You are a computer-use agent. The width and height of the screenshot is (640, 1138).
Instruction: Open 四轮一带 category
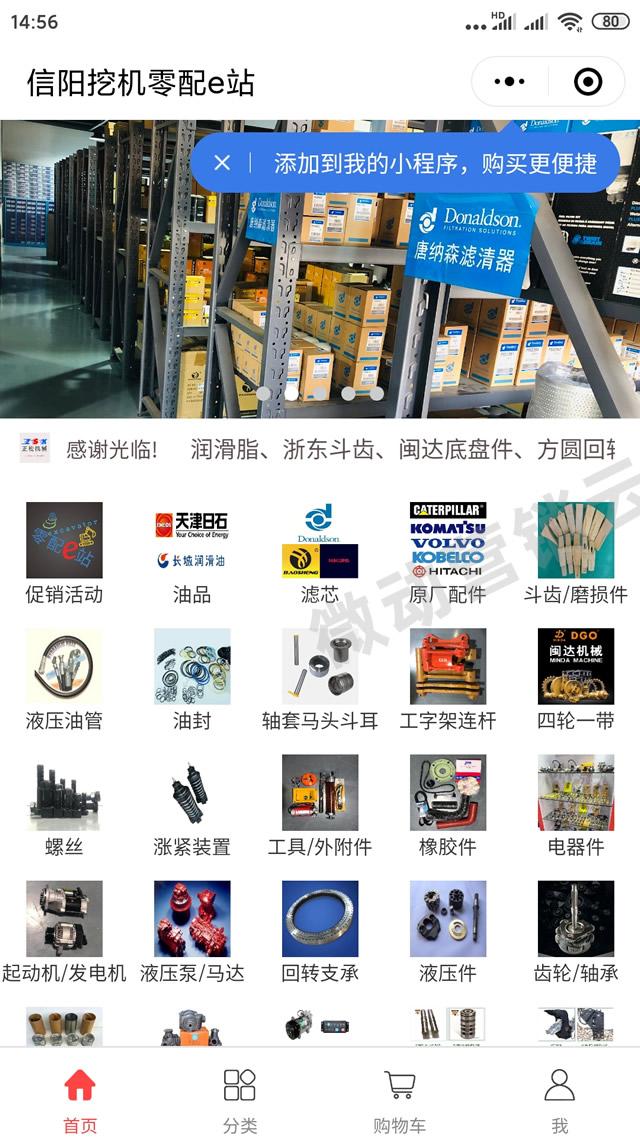pyautogui.click(x=575, y=680)
